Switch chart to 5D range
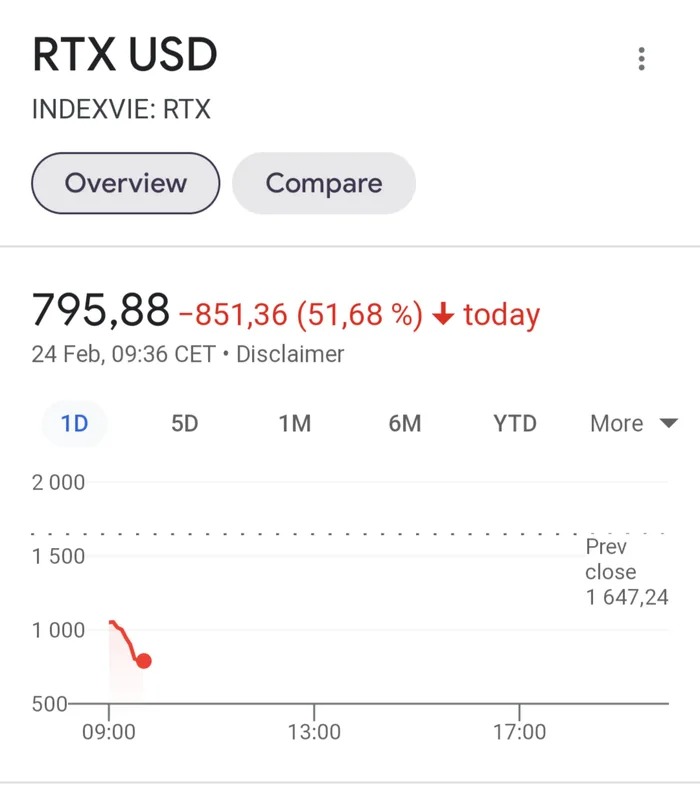This screenshot has width=700, height=785. [184, 423]
